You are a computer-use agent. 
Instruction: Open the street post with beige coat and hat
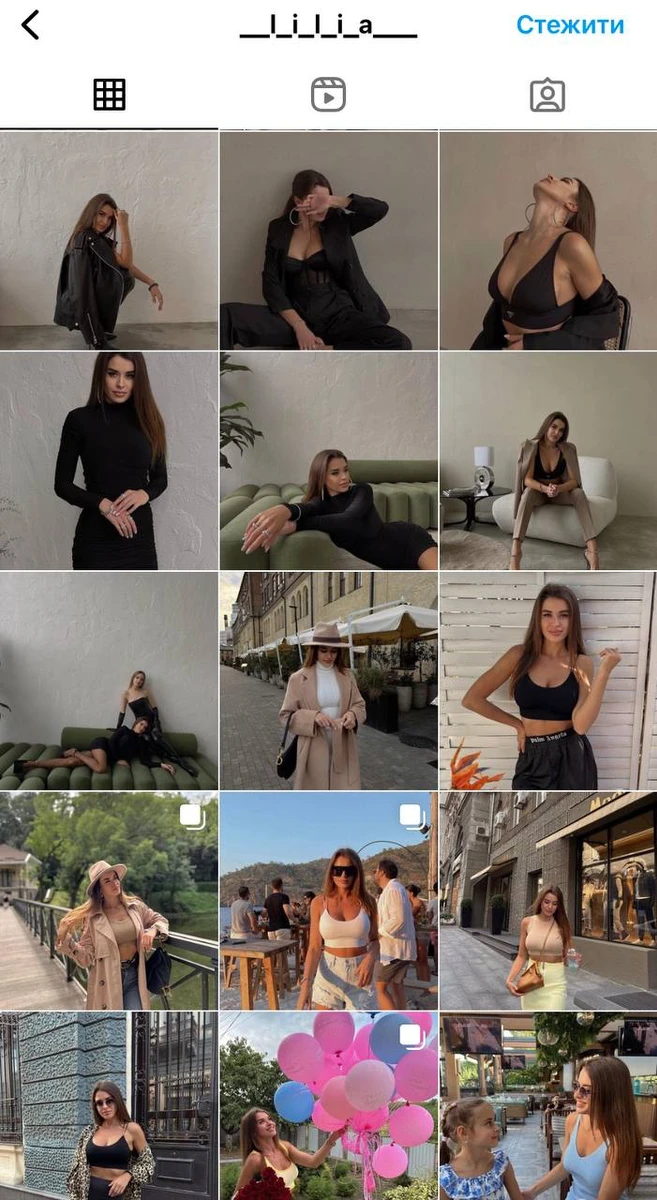click(328, 680)
